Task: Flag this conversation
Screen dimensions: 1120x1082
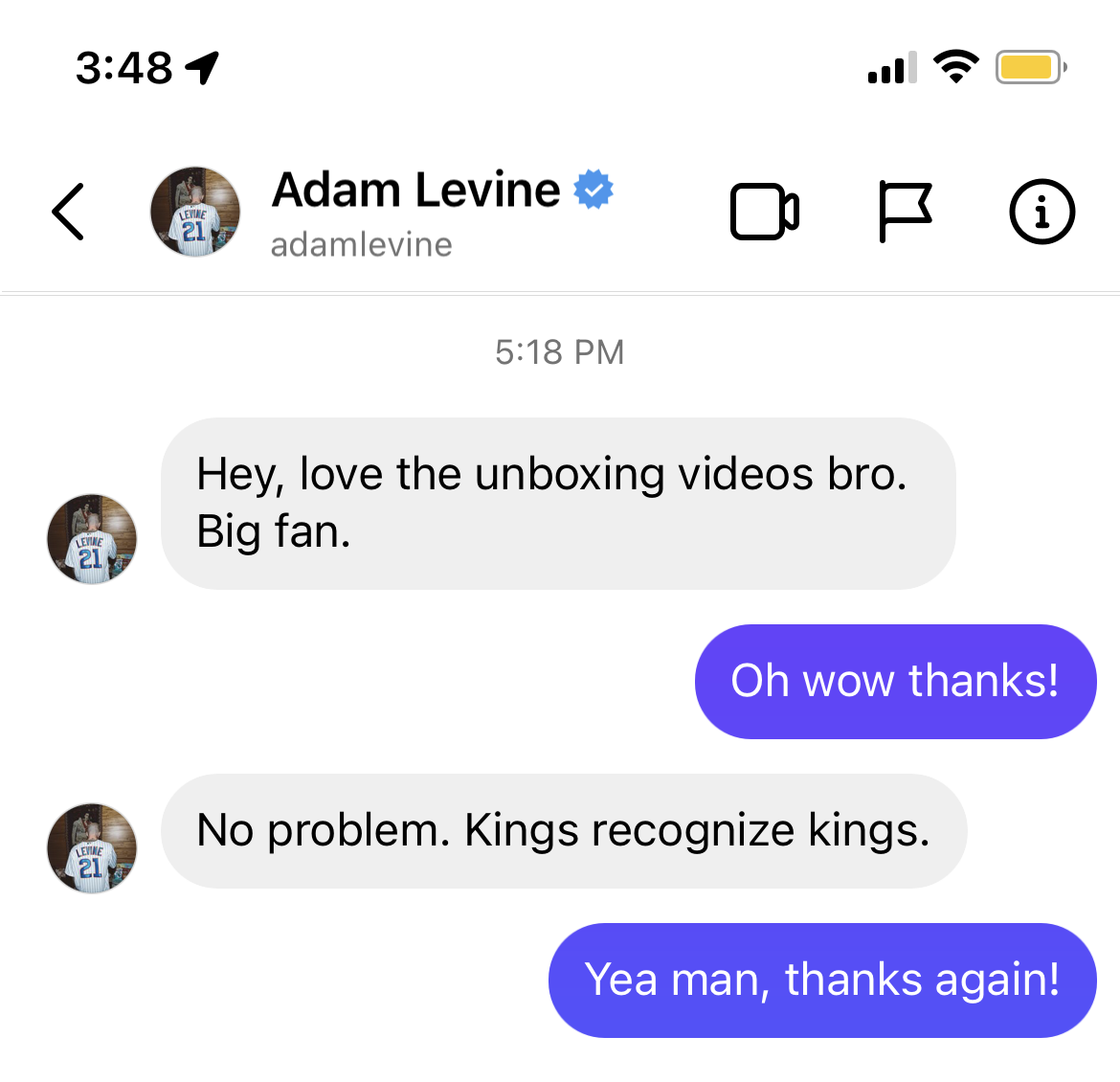Action: click(904, 212)
